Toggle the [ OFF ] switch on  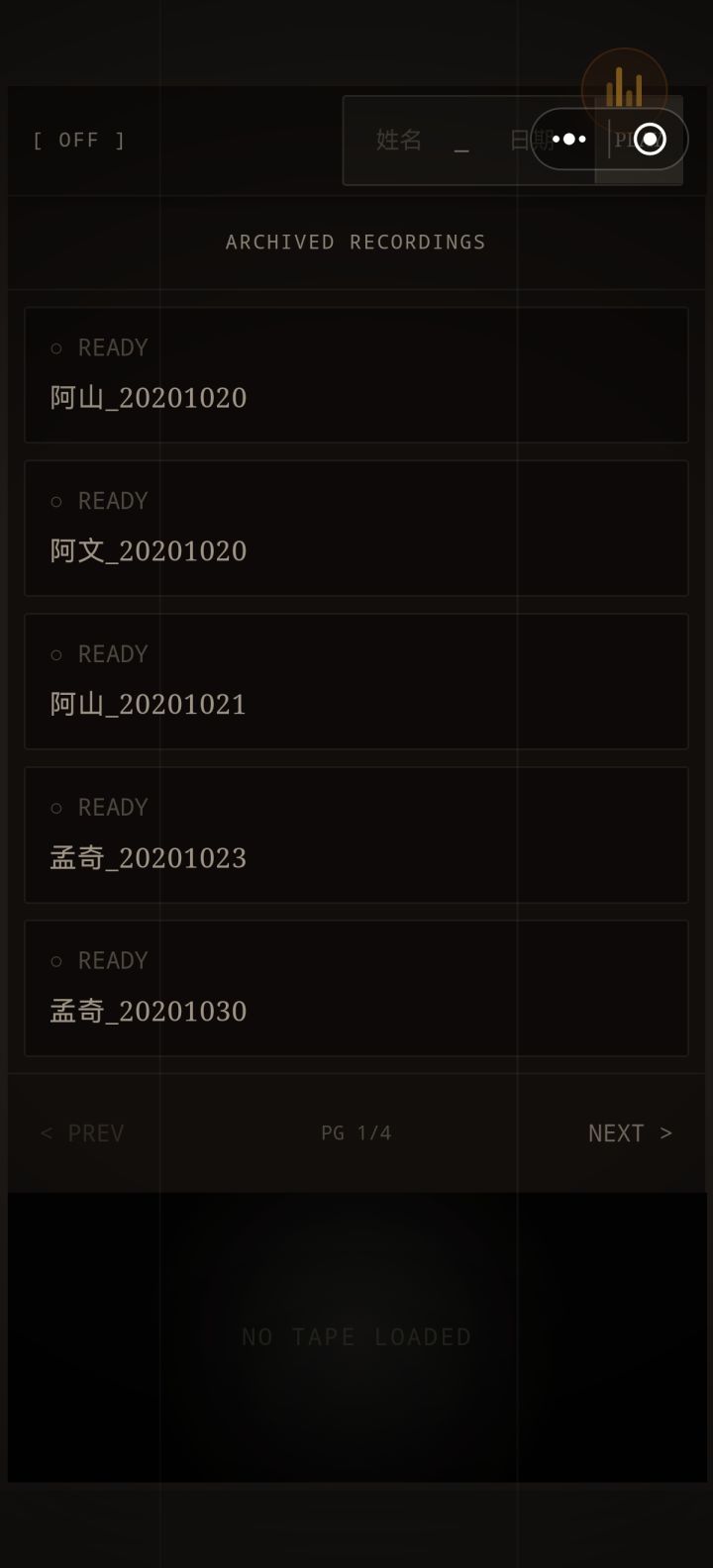point(79,140)
